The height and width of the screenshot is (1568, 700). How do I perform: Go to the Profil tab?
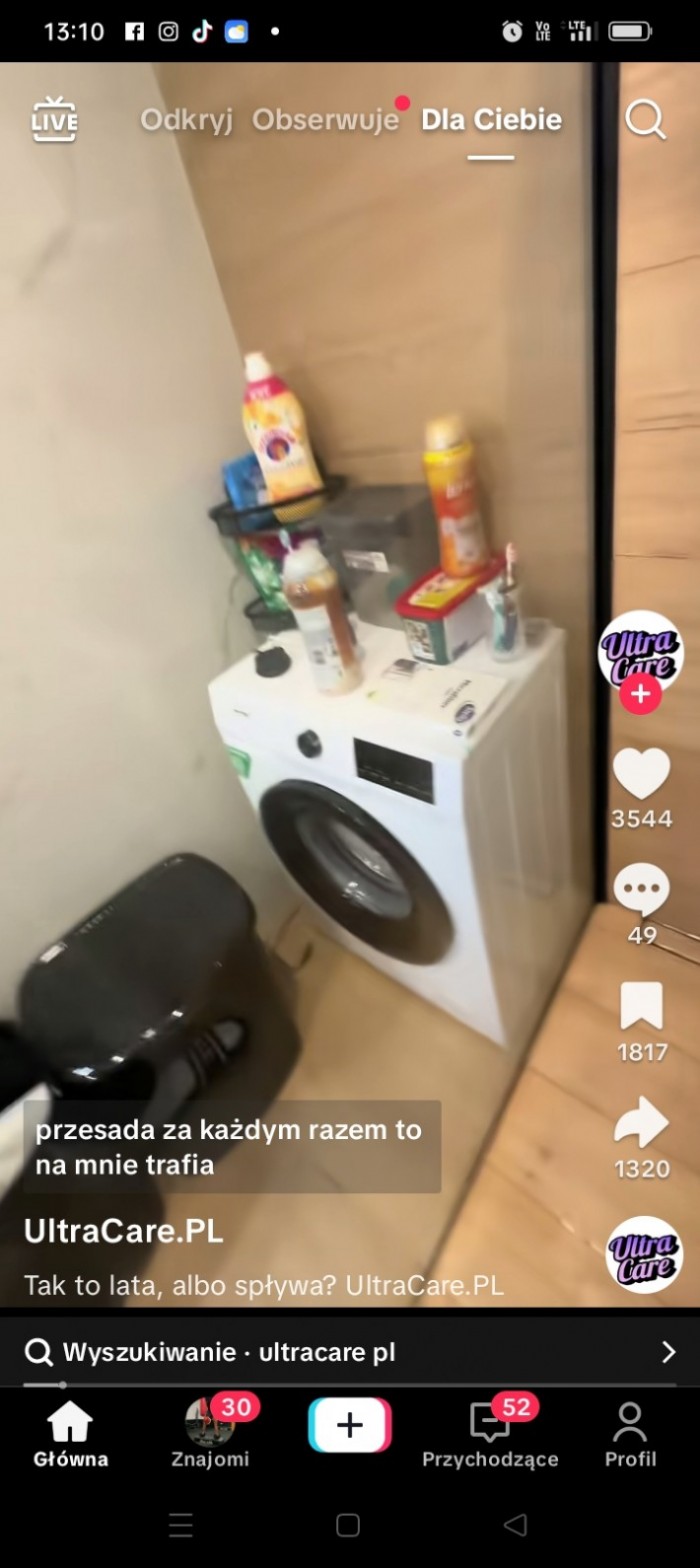tap(630, 1434)
